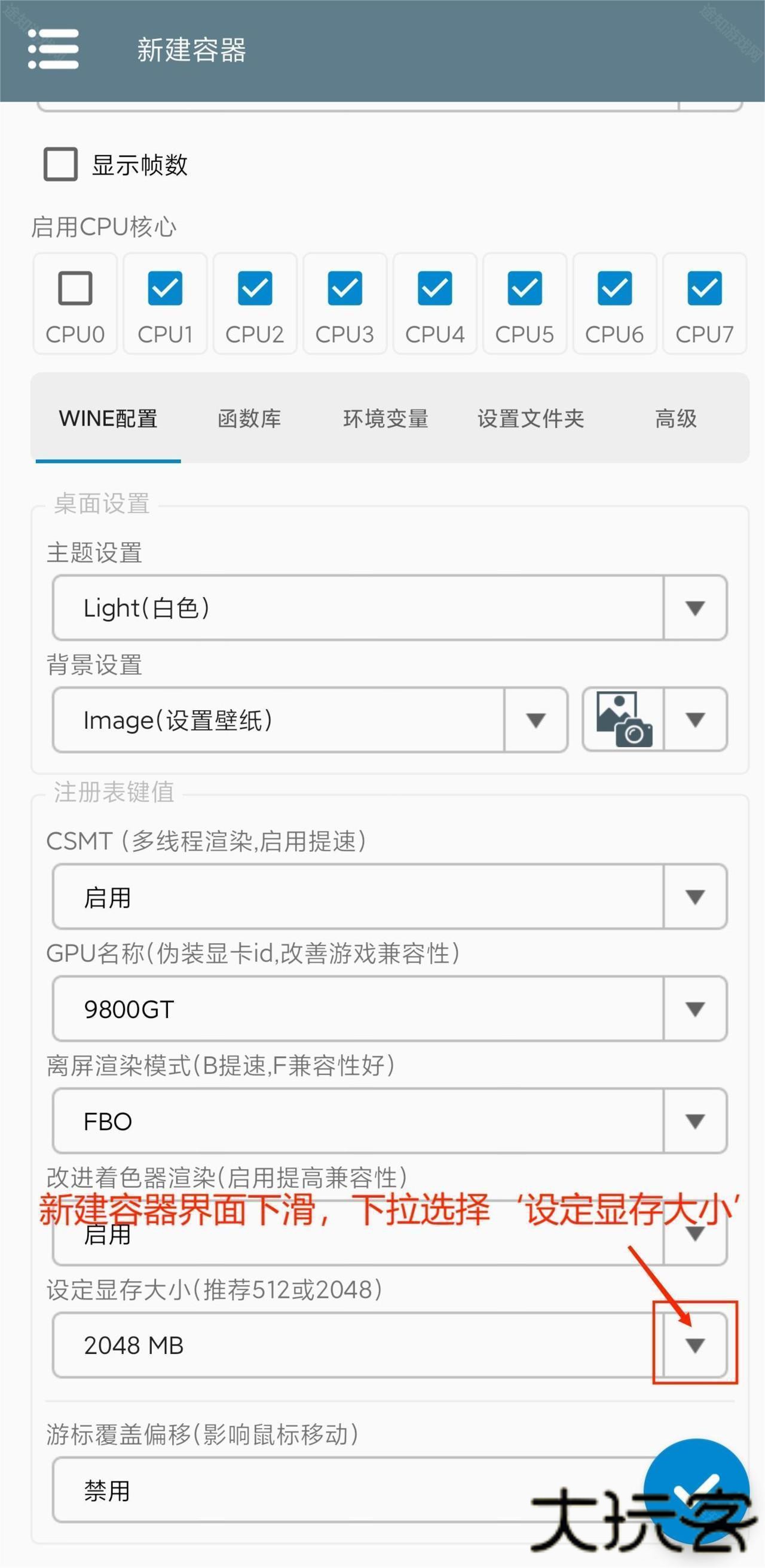
Task: Uncheck the CPU7 core box
Action: [x=704, y=288]
